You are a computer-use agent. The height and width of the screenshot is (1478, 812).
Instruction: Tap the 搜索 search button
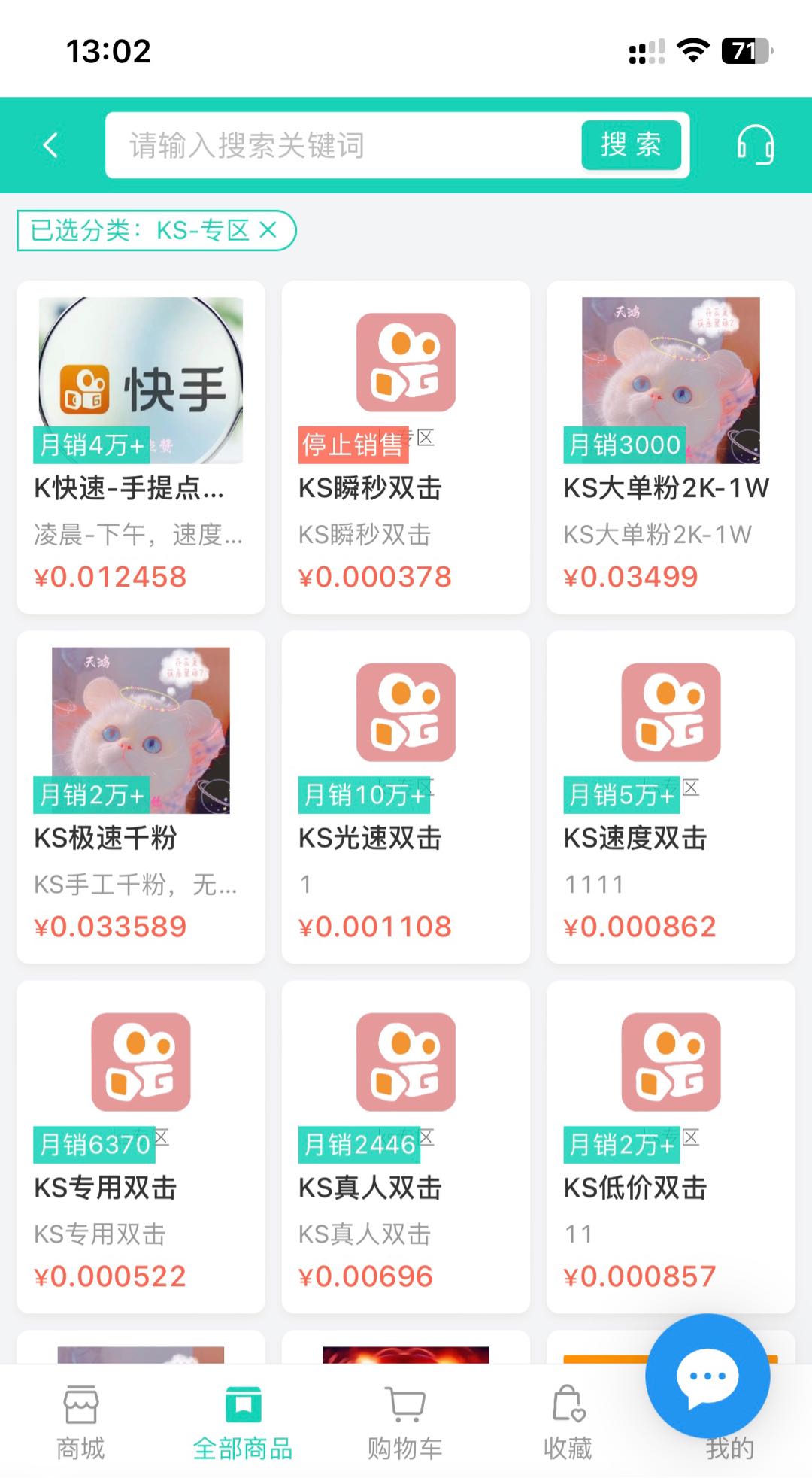point(631,144)
